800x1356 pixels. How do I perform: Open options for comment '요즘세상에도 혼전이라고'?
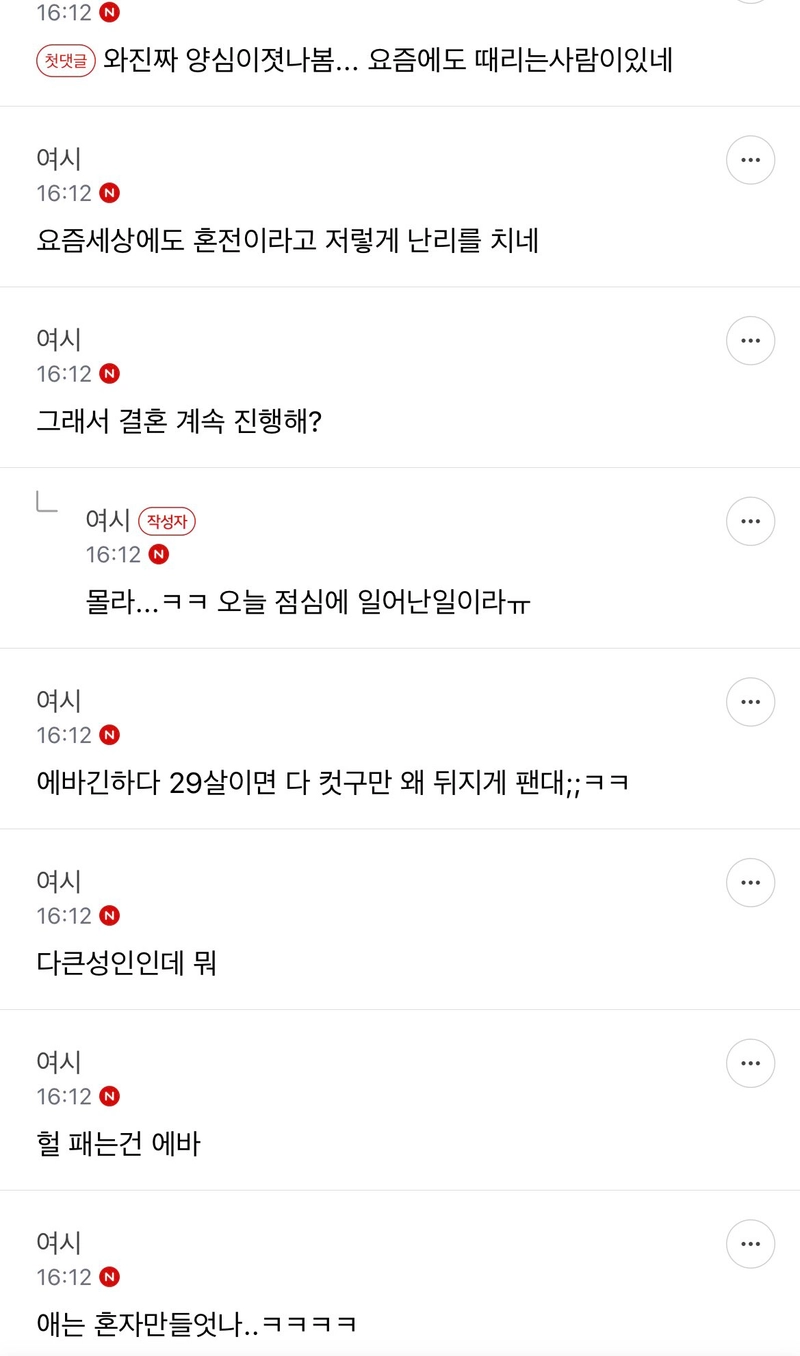pyautogui.click(x=750, y=160)
